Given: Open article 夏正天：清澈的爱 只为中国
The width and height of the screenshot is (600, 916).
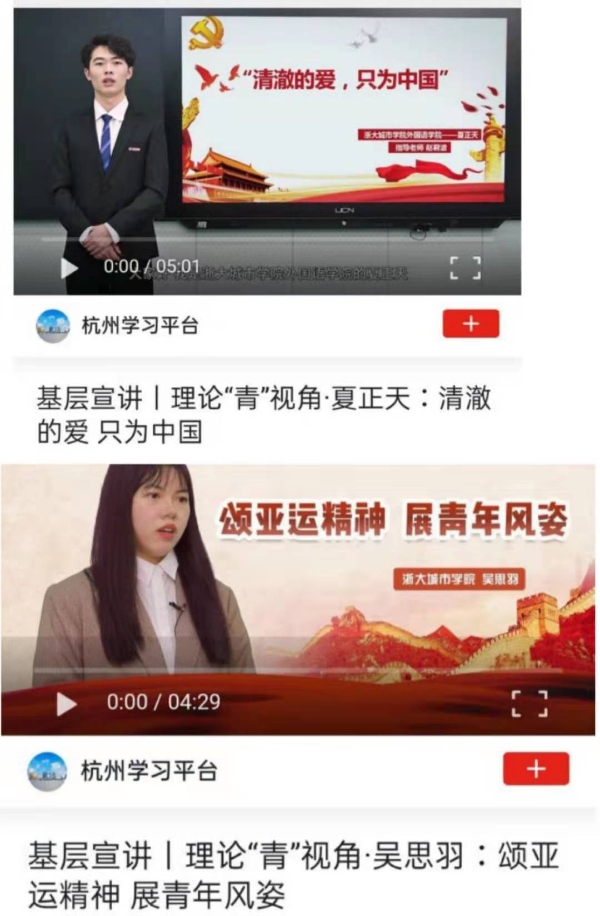Looking at the screenshot, I should (264, 415).
